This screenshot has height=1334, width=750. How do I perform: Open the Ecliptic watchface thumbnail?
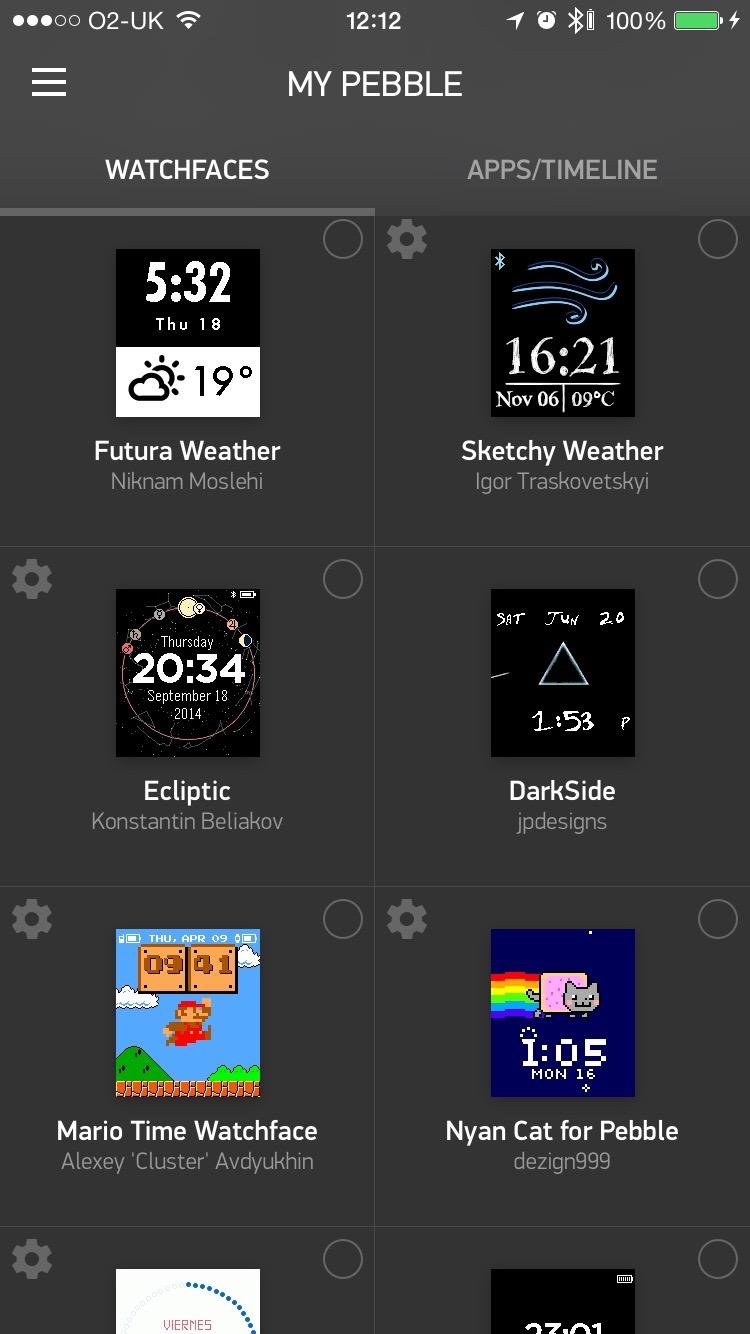pyautogui.click(x=187, y=672)
